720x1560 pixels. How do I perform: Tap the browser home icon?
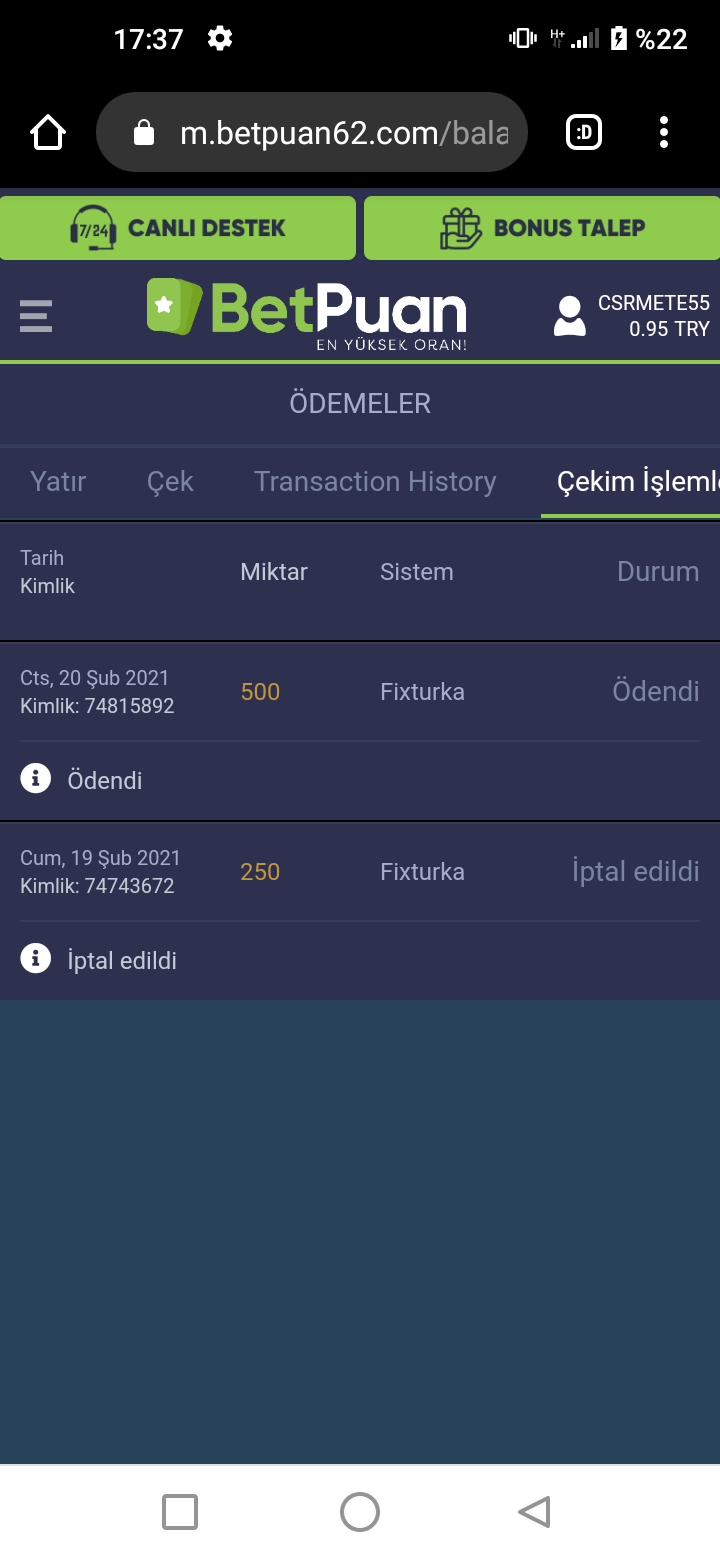(x=48, y=132)
